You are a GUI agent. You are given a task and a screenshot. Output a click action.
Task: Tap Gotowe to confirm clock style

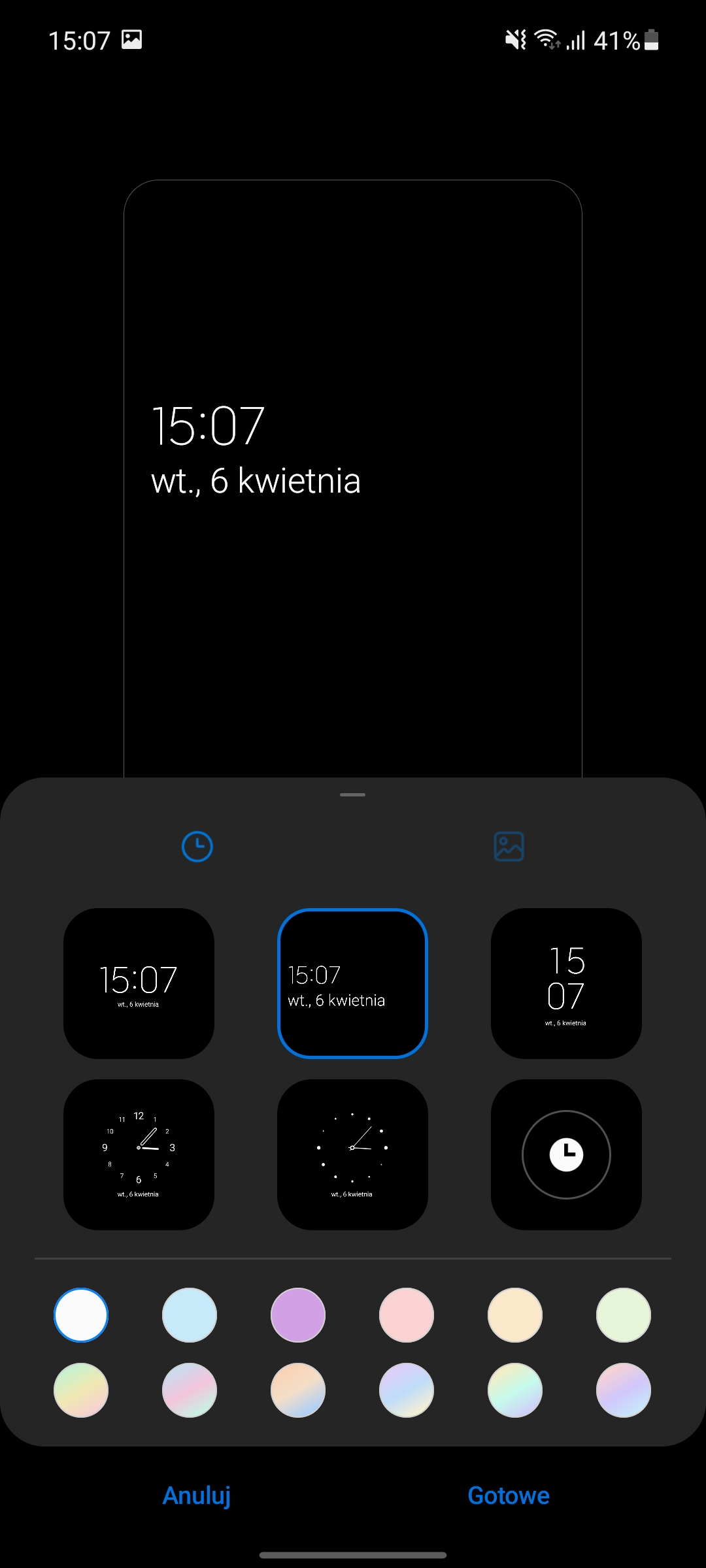coord(509,1495)
